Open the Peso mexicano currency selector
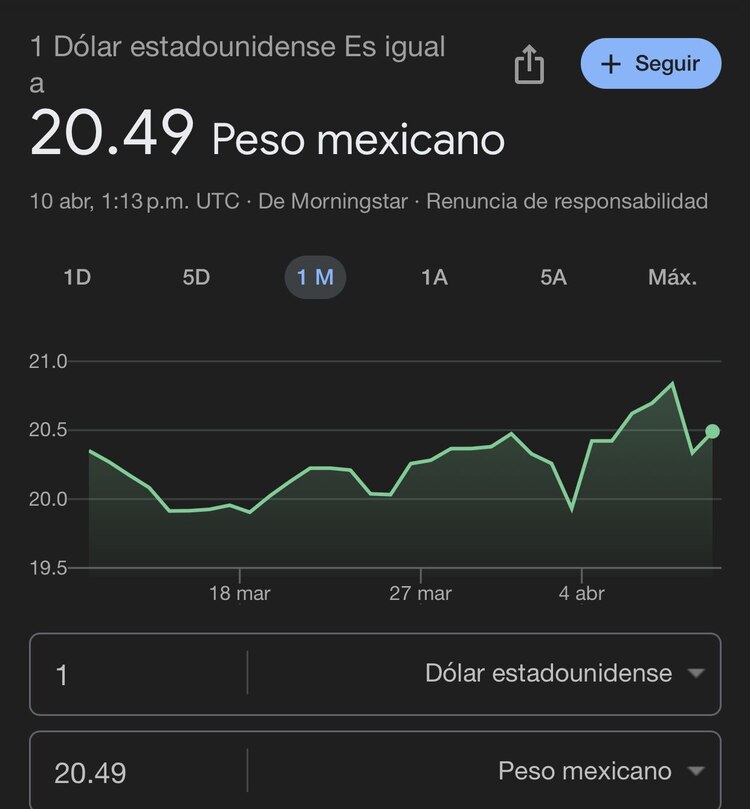 coord(583,771)
